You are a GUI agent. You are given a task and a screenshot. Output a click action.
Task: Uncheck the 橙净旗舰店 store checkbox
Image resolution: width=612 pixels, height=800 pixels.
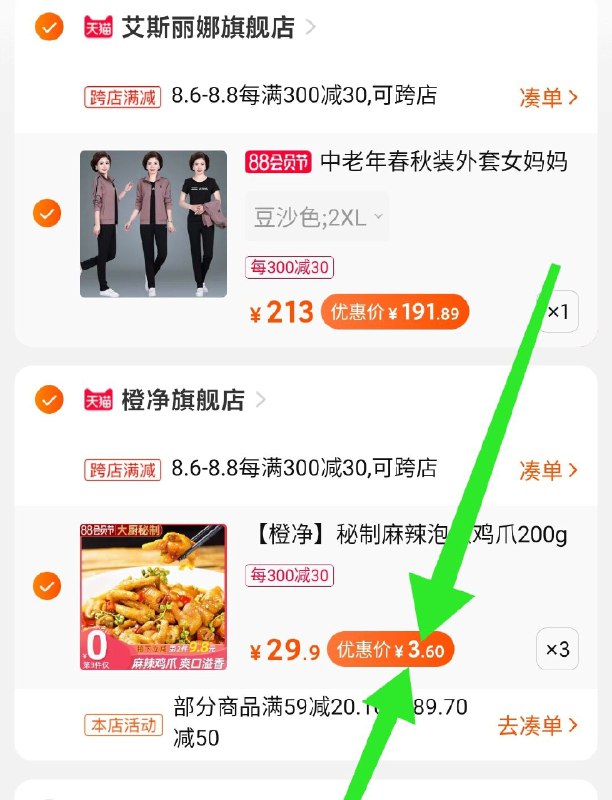pyautogui.click(x=48, y=400)
